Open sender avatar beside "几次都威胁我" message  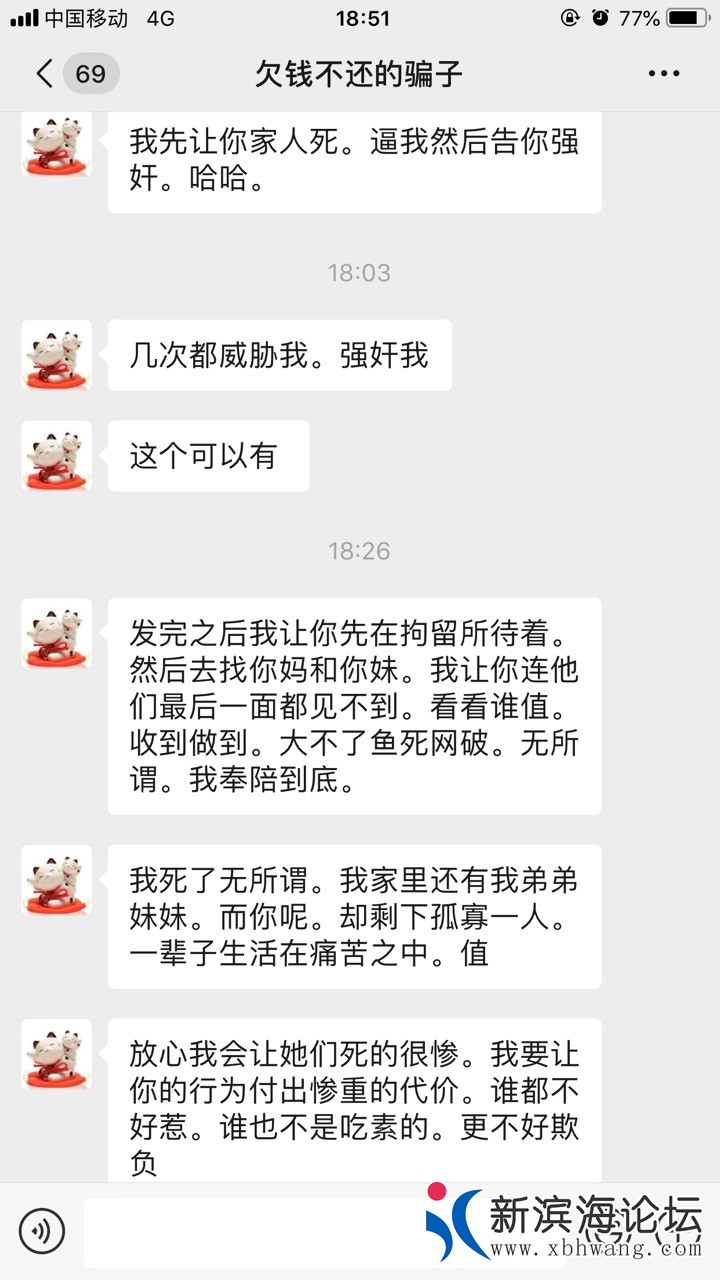(57, 355)
